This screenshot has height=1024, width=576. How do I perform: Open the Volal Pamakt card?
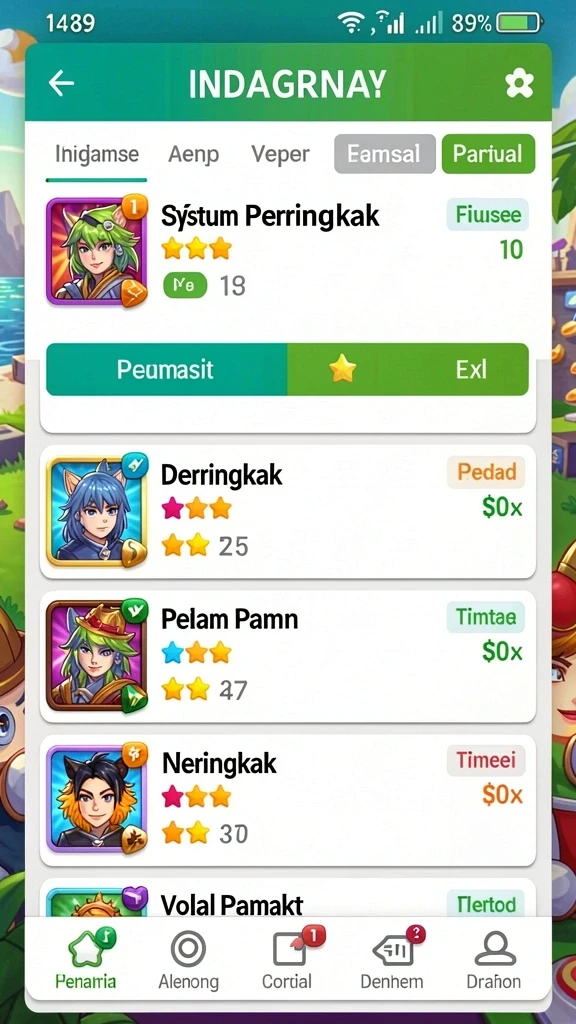coord(287,898)
